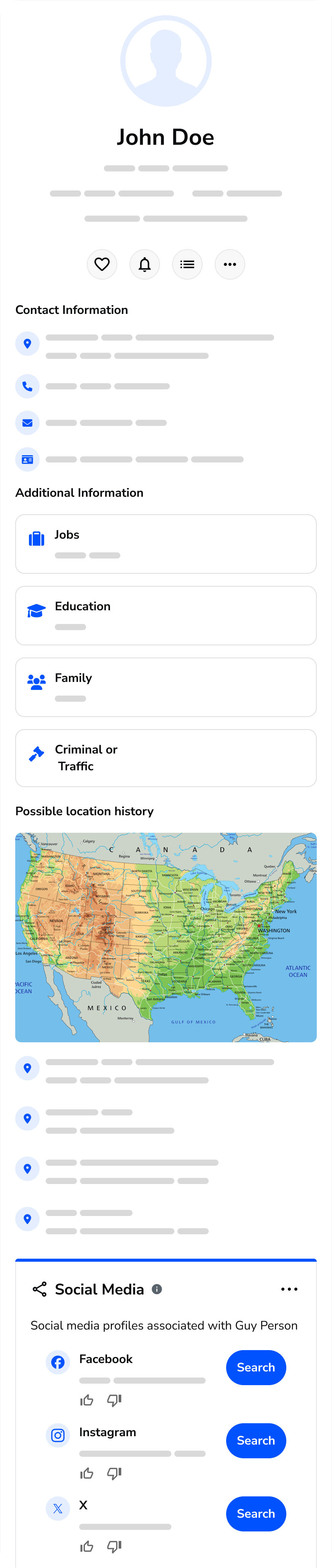Image resolution: width=332 pixels, height=1568 pixels.
Task: Give thumbs up to the Facebook result
Action: 87,1401
